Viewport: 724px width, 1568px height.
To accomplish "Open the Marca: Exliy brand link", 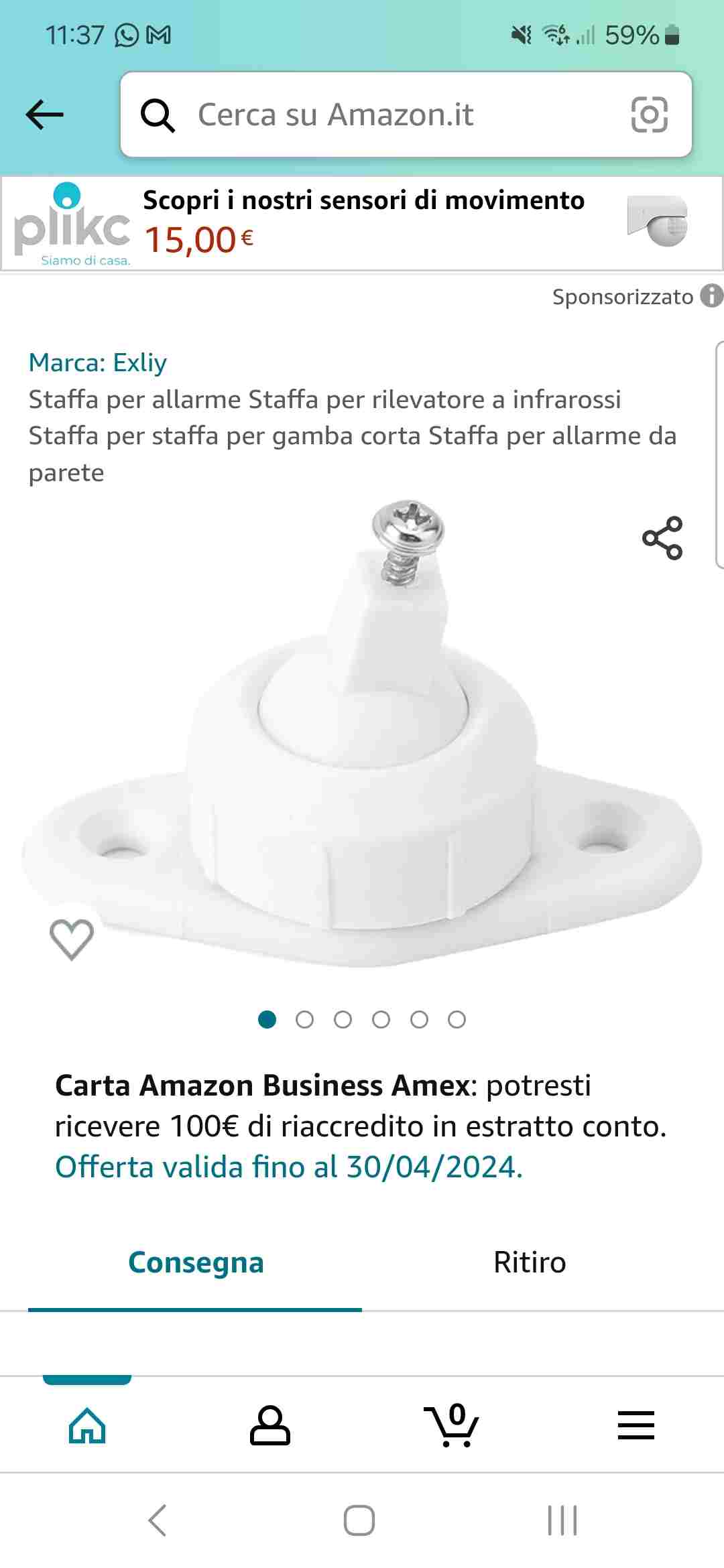I will tap(97, 363).
